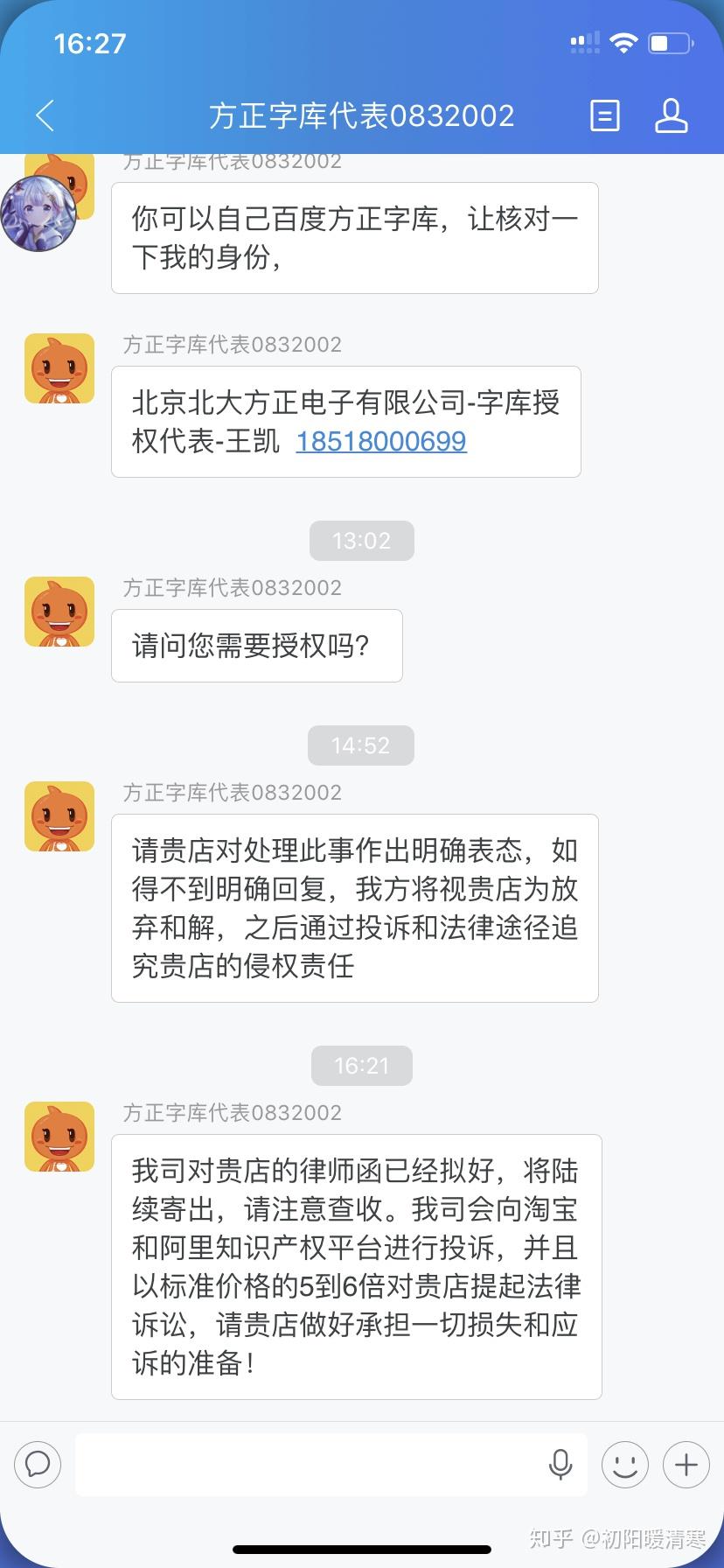This screenshot has height=1568, width=724.
Task: Select the 16:27 clock in the status bar
Action: (x=88, y=42)
